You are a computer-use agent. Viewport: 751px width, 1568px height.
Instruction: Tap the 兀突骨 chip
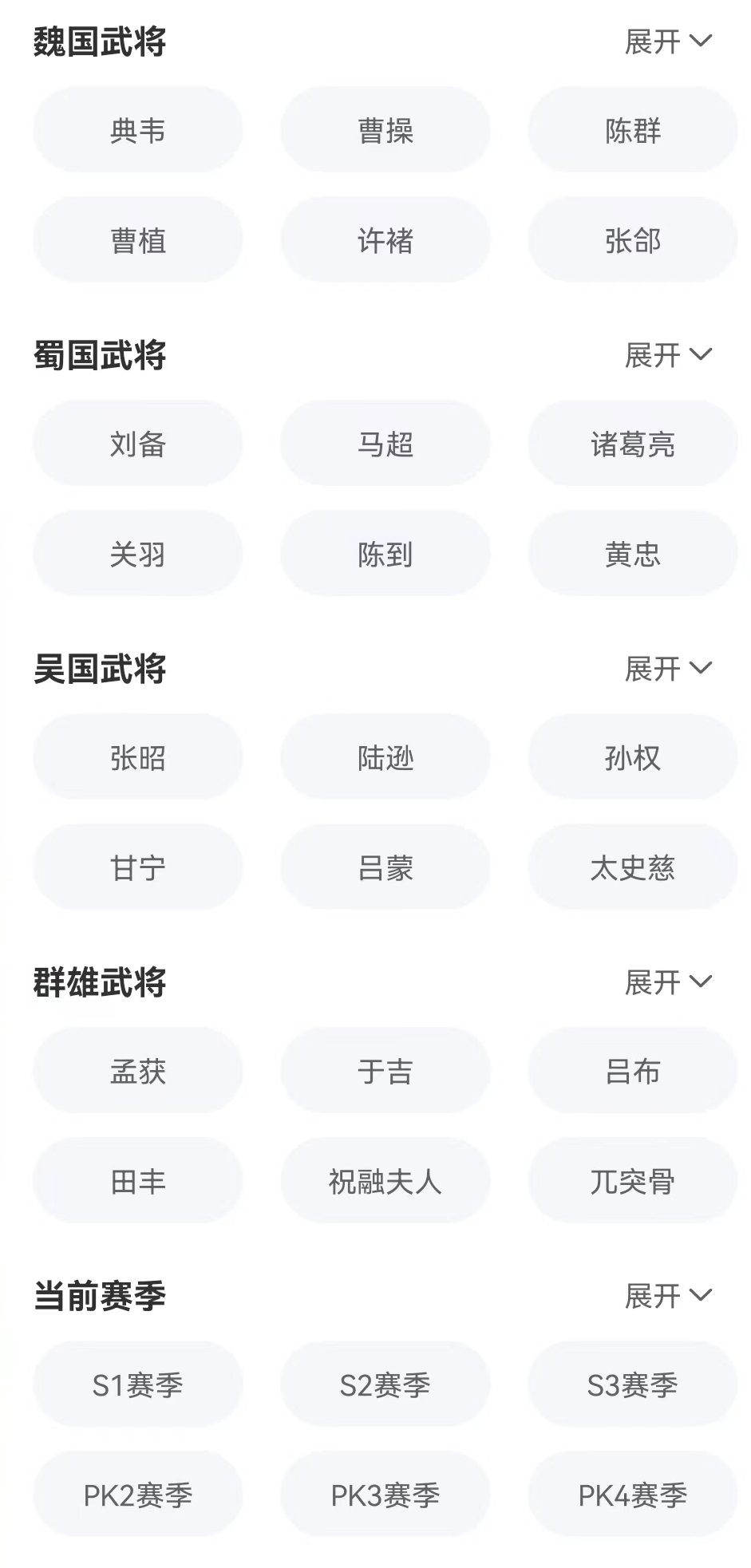tap(632, 1181)
